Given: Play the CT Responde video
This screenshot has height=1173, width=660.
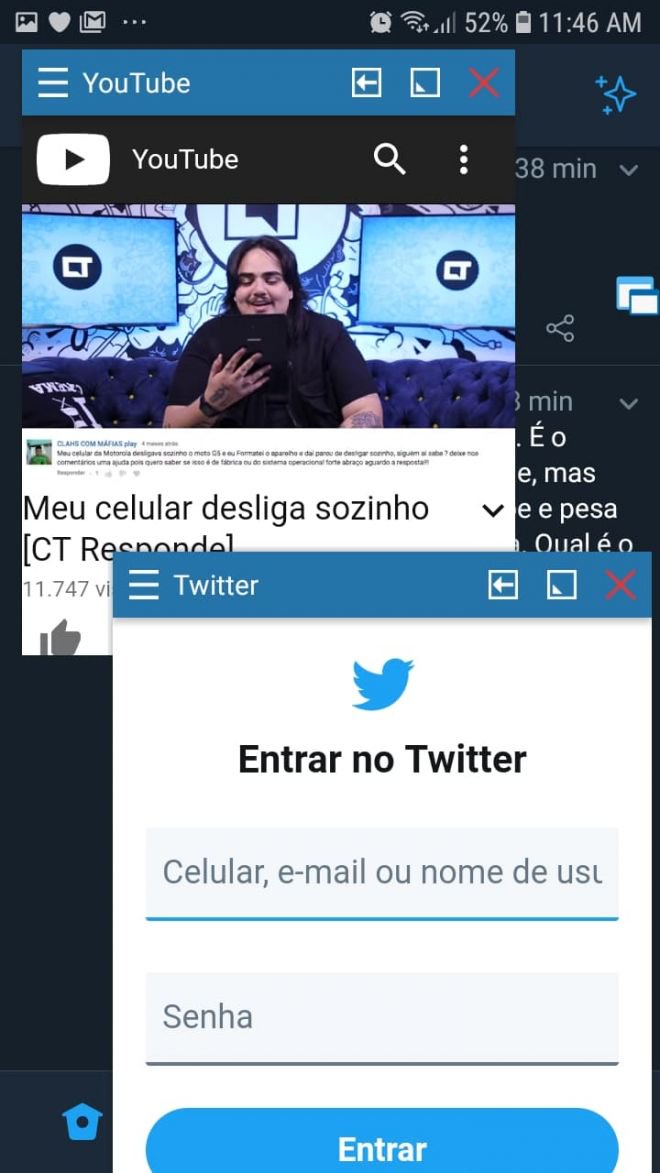Looking at the screenshot, I should (268, 315).
